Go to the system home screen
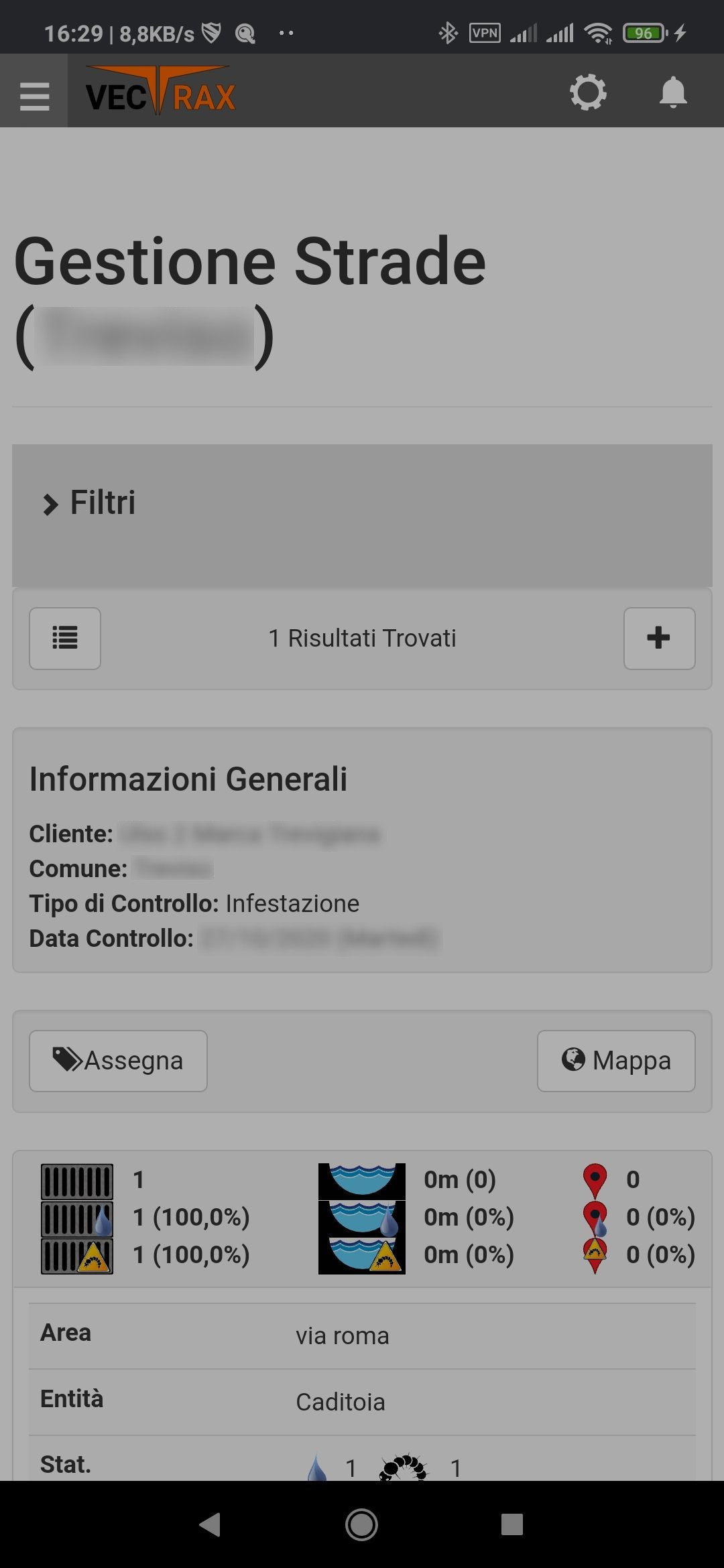 click(361, 1524)
